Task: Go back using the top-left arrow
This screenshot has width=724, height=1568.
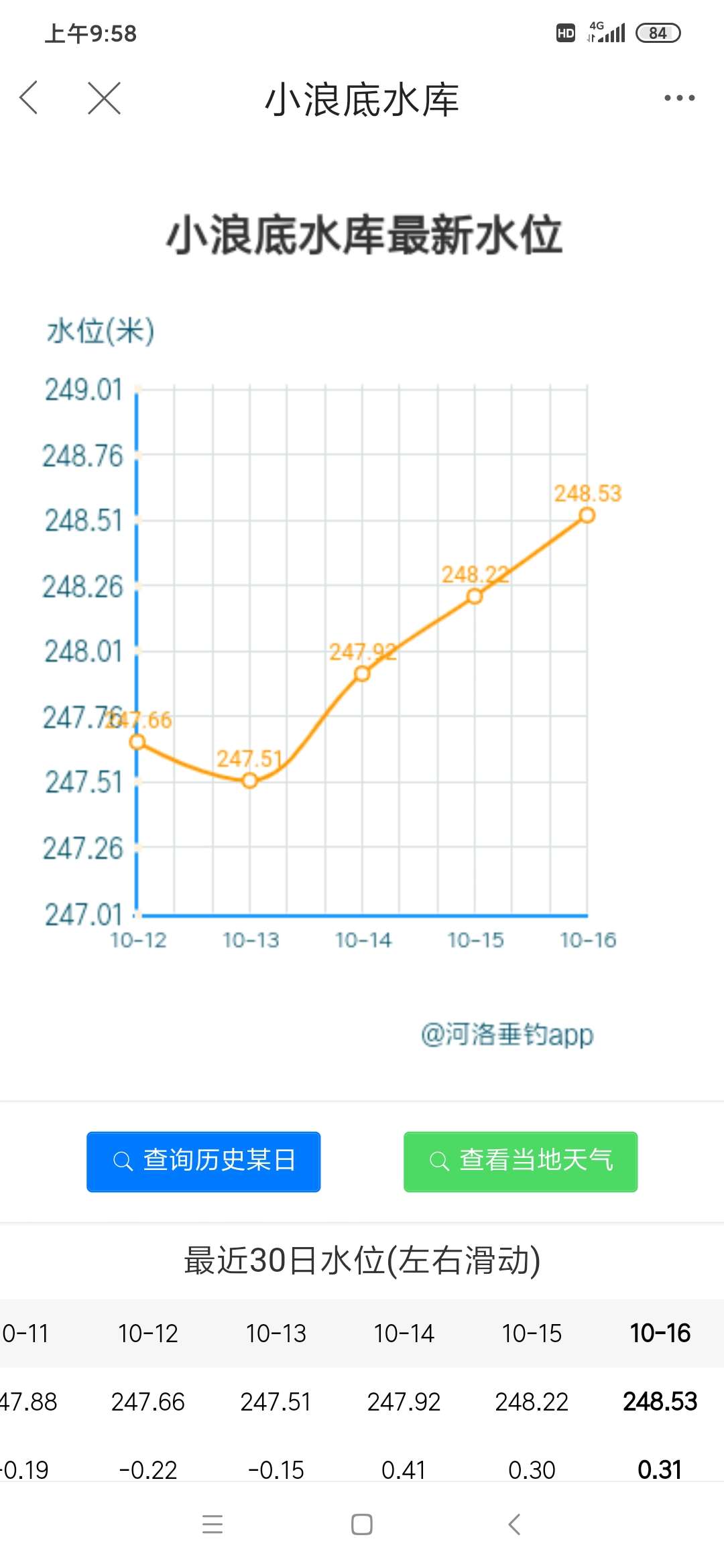Action: pos(29,98)
